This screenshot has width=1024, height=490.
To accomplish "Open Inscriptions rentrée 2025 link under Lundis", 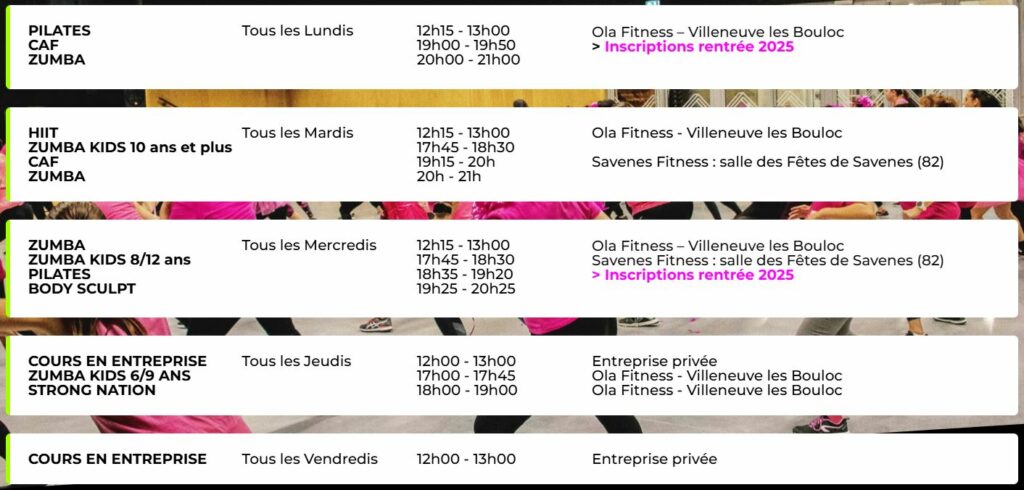I will coord(698,47).
